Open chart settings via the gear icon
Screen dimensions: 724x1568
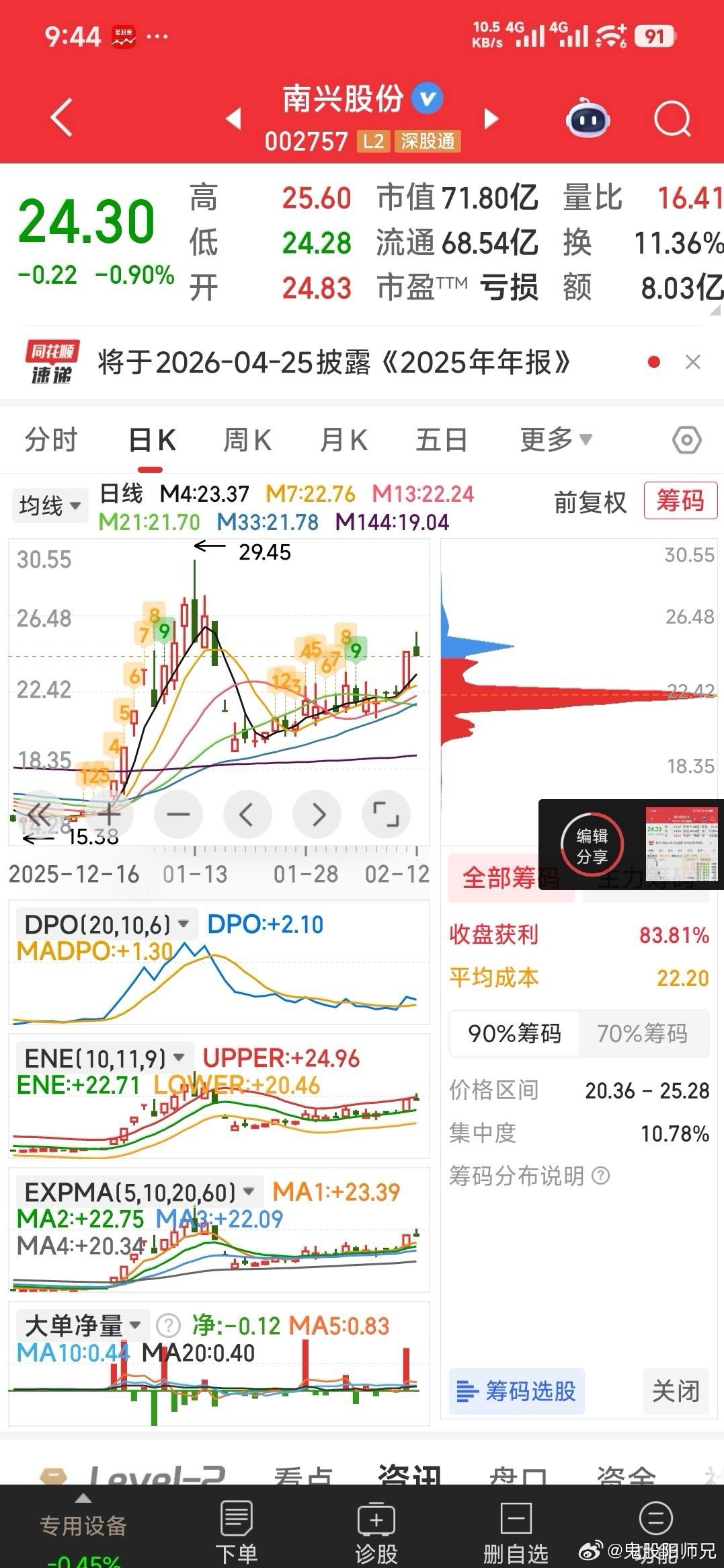click(x=685, y=439)
